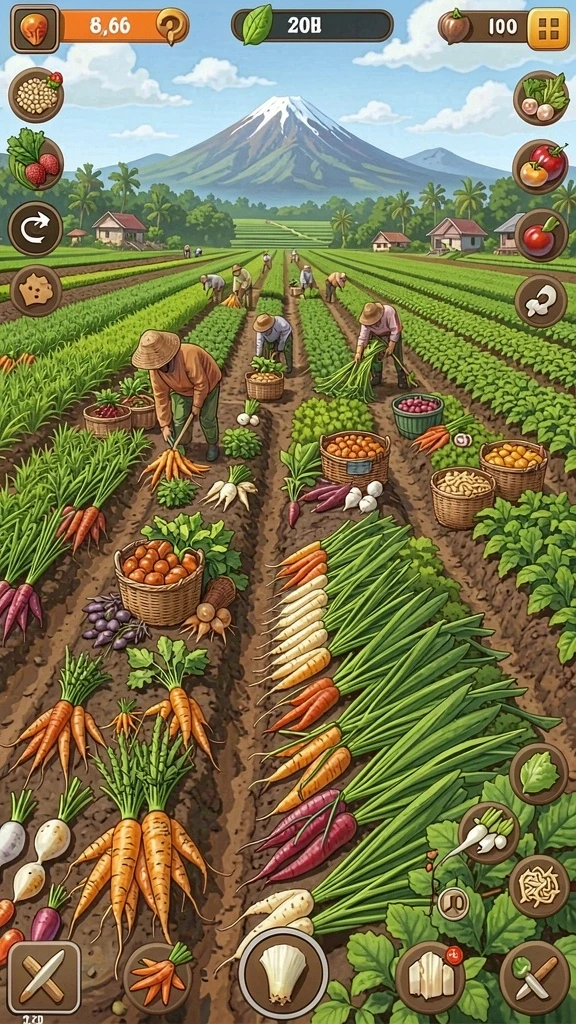Tap the red apple round icon
The height and width of the screenshot is (1024, 576).
coord(541,235)
